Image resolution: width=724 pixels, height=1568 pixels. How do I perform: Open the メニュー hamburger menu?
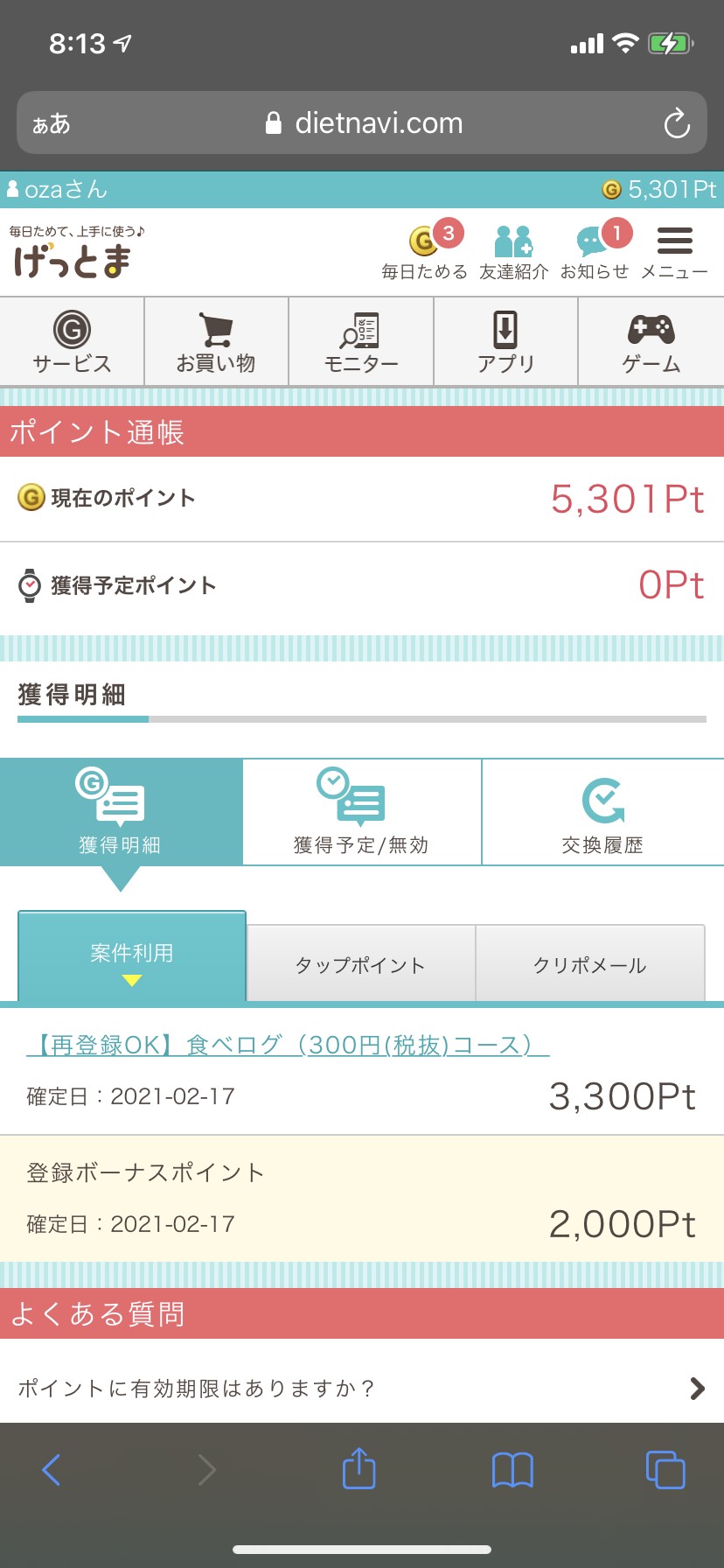(x=674, y=250)
